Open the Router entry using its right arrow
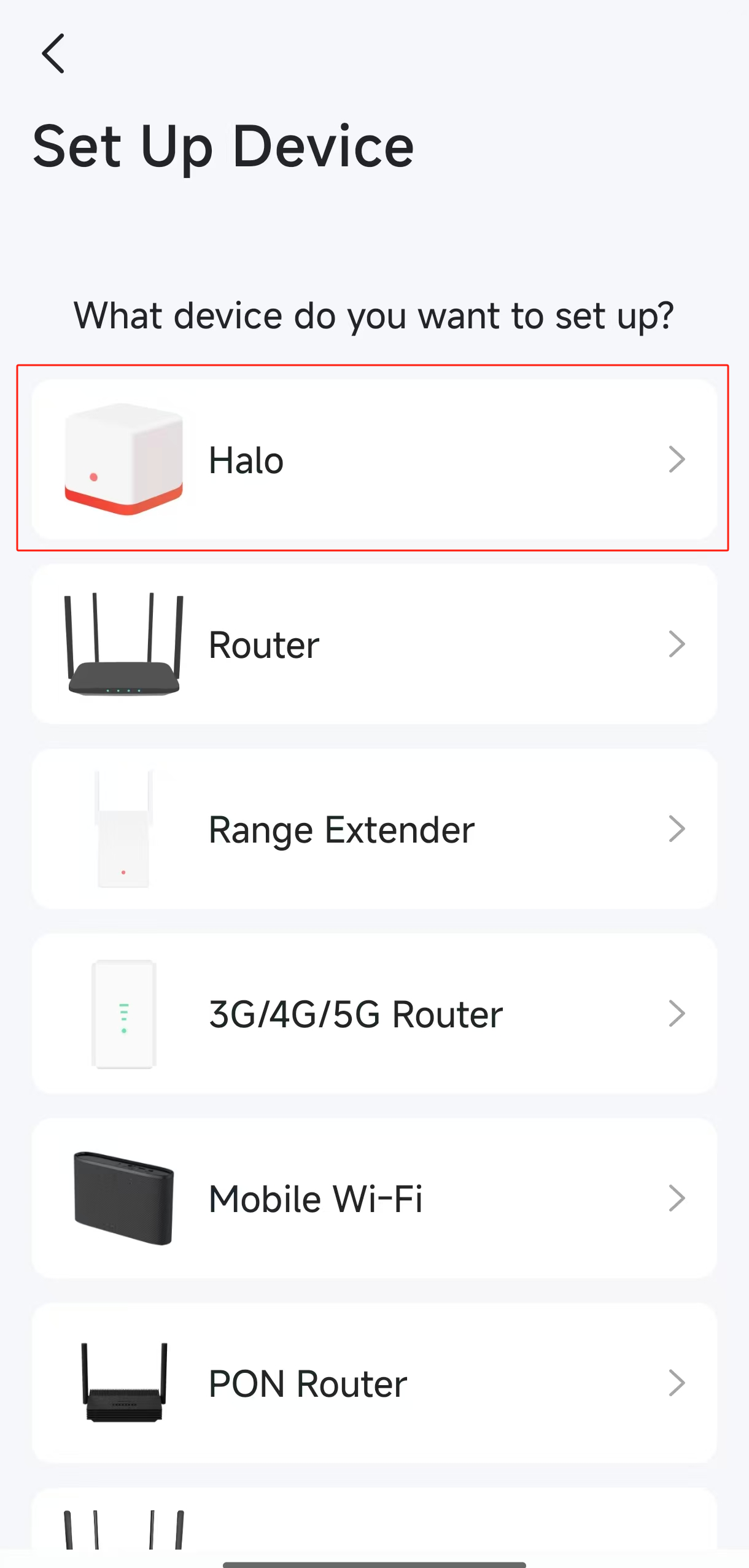749x1568 pixels. (677, 643)
